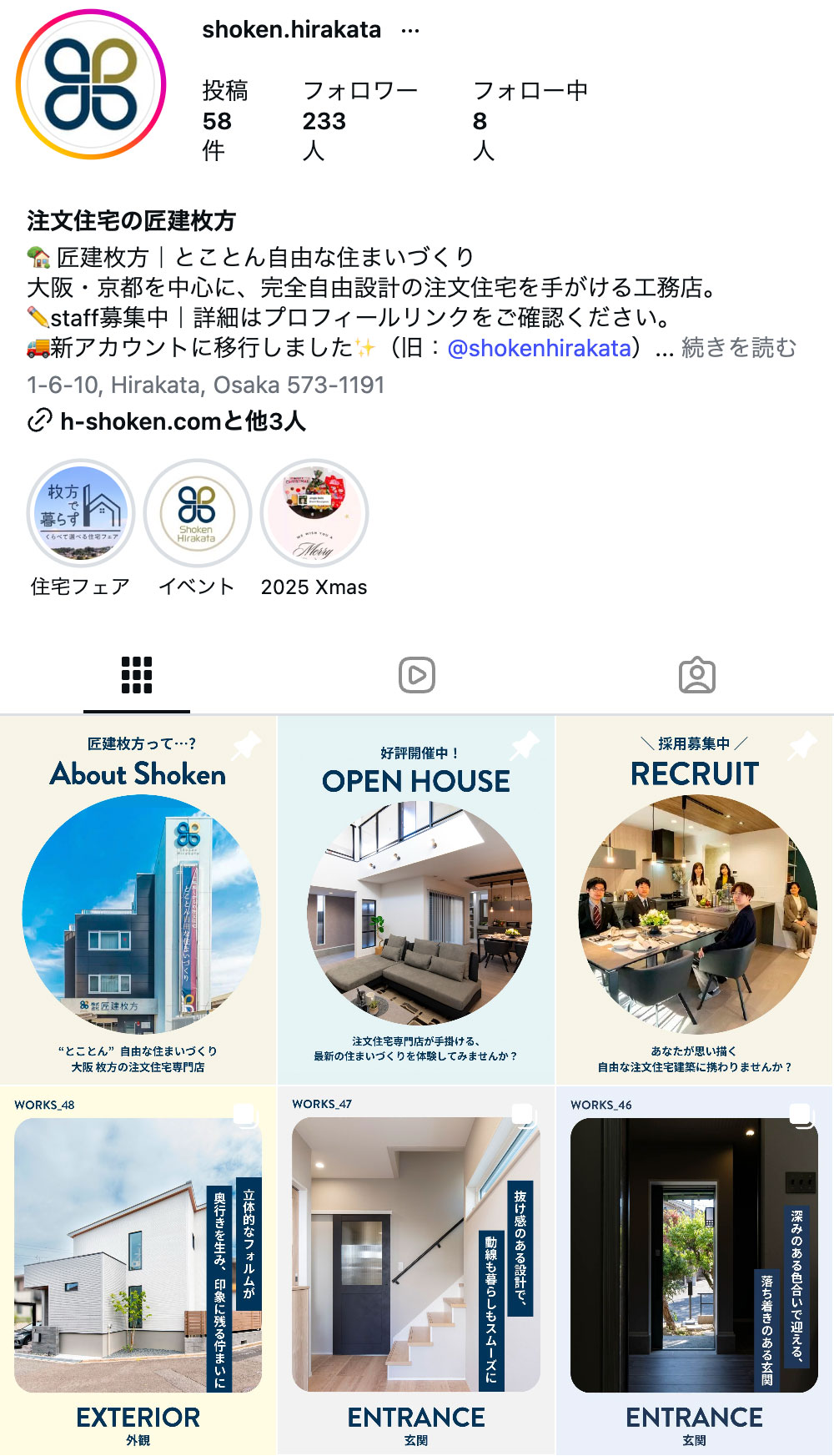Screen dimensions: 834x1456
Task: Switch to the tagged posts tab
Action: 697,675
